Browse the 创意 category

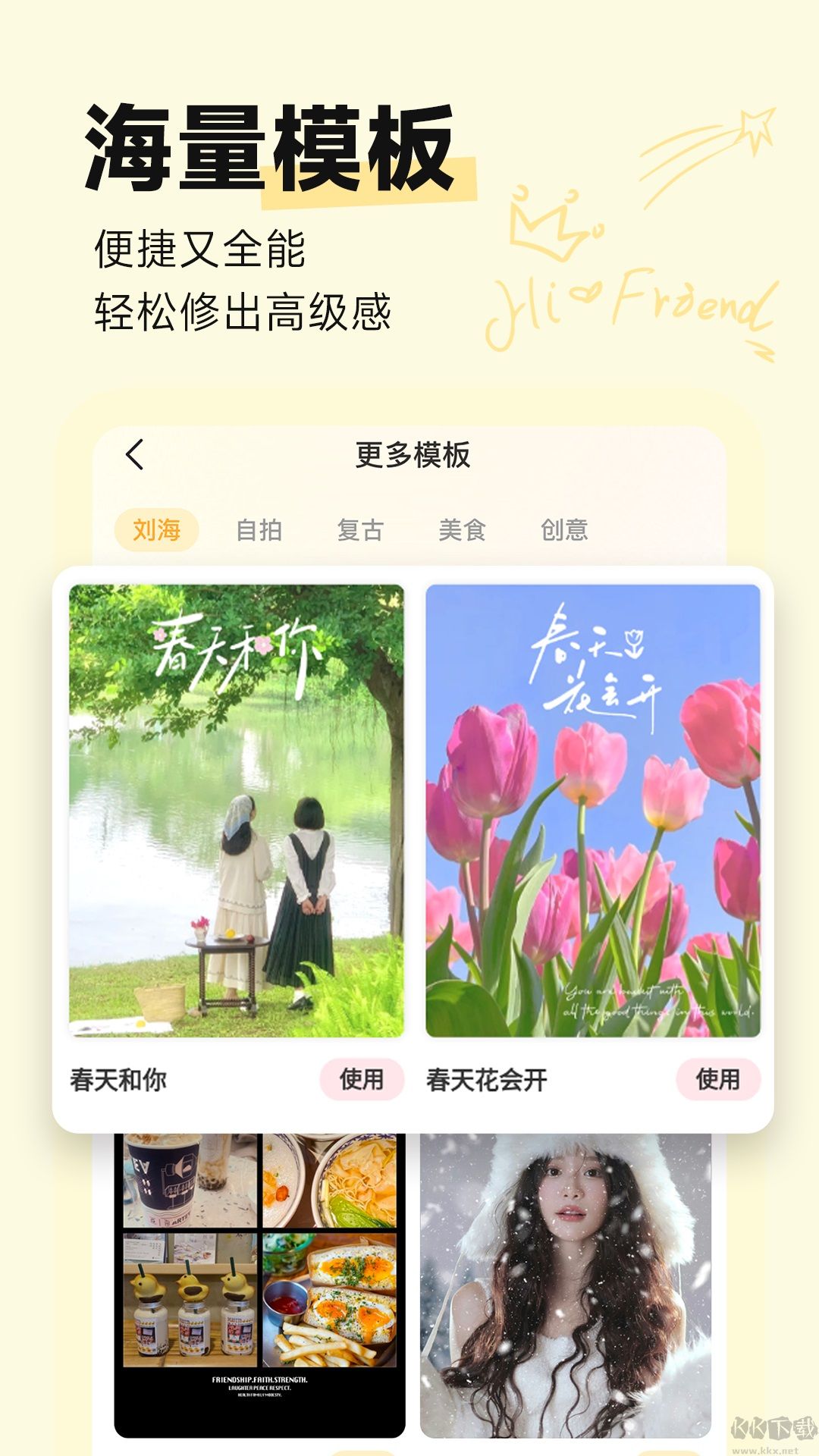click(566, 531)
